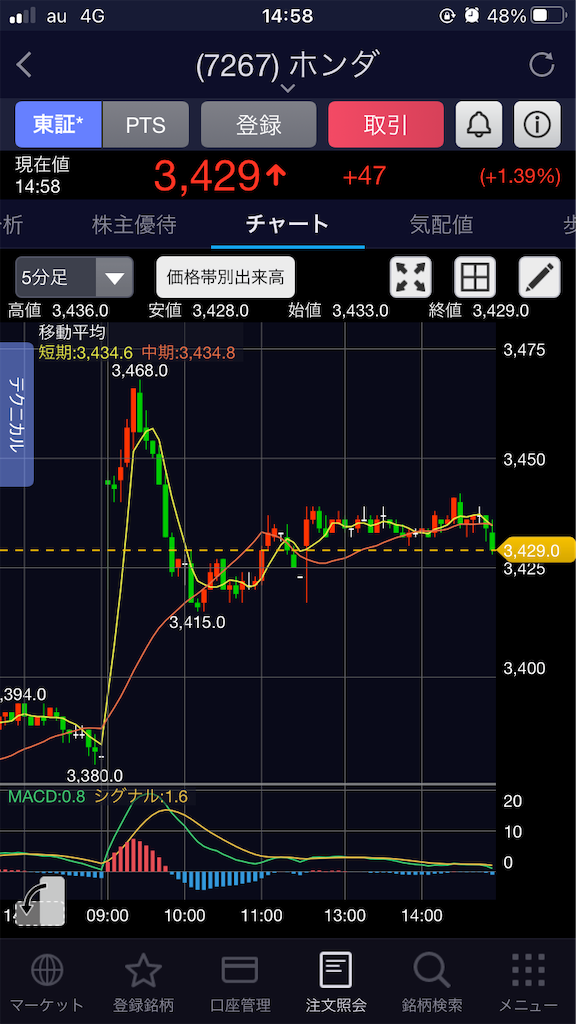
Task: Switch to the 株主優待 tab
Action: [x=134, y=225]
